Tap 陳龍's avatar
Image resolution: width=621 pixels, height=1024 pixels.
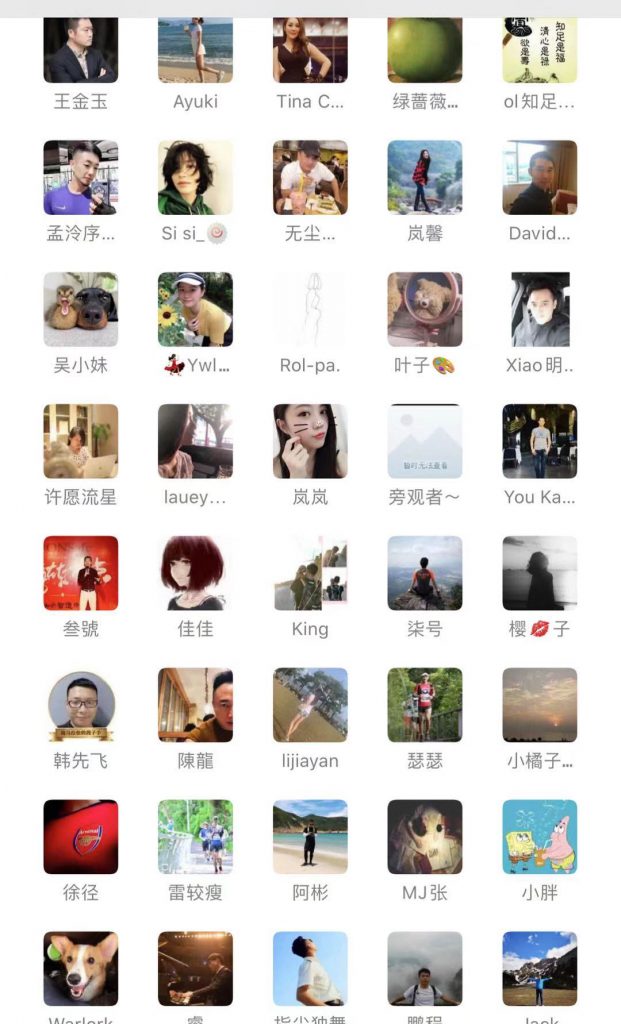[195, 705]
